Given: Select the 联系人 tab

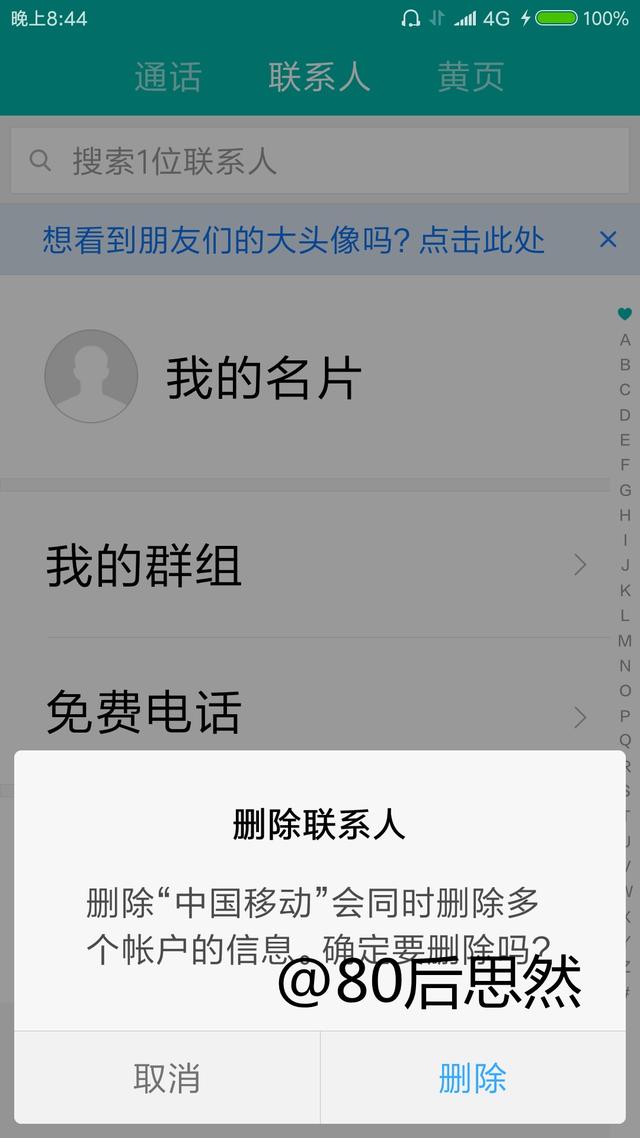Looking at the screenshot, I should (319, 77).
